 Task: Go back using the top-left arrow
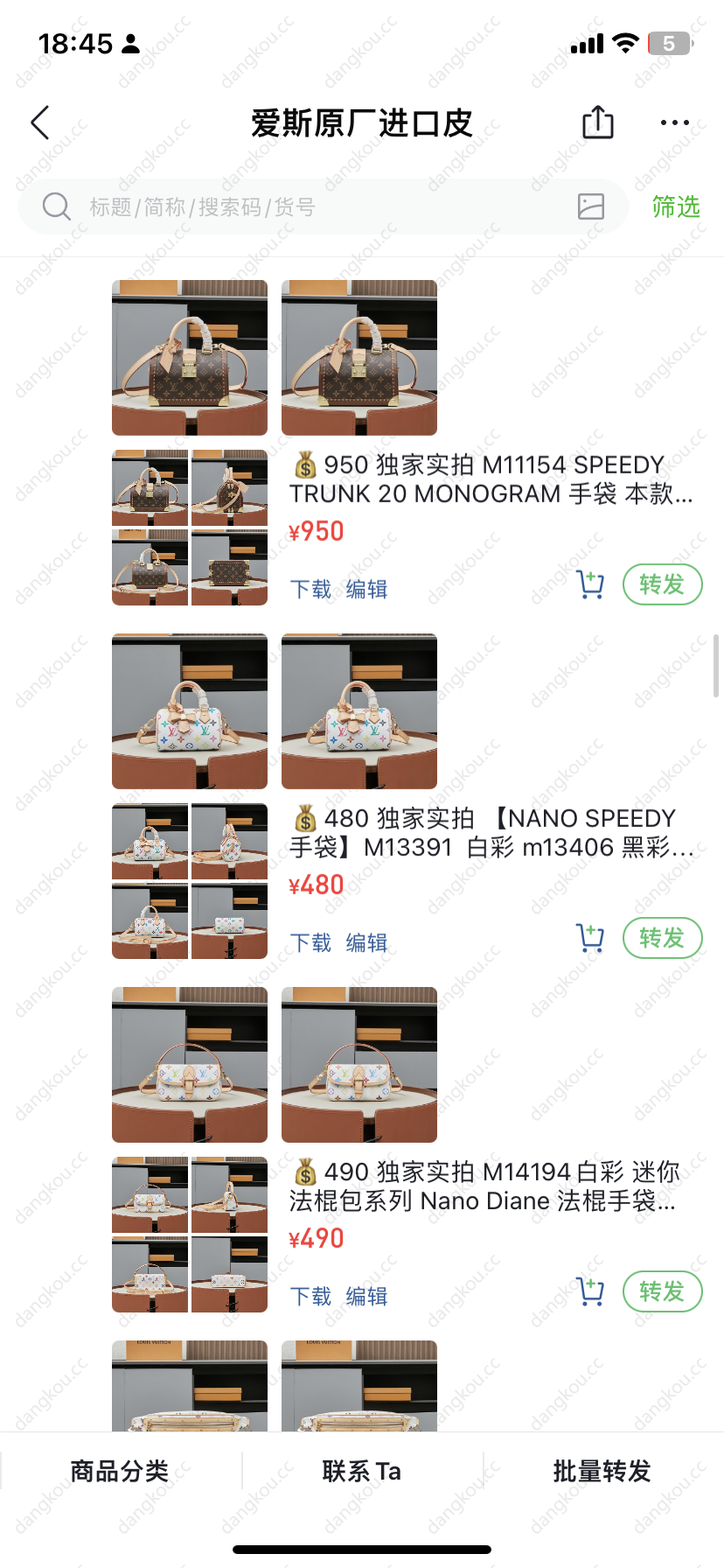[x=40, y=123]
